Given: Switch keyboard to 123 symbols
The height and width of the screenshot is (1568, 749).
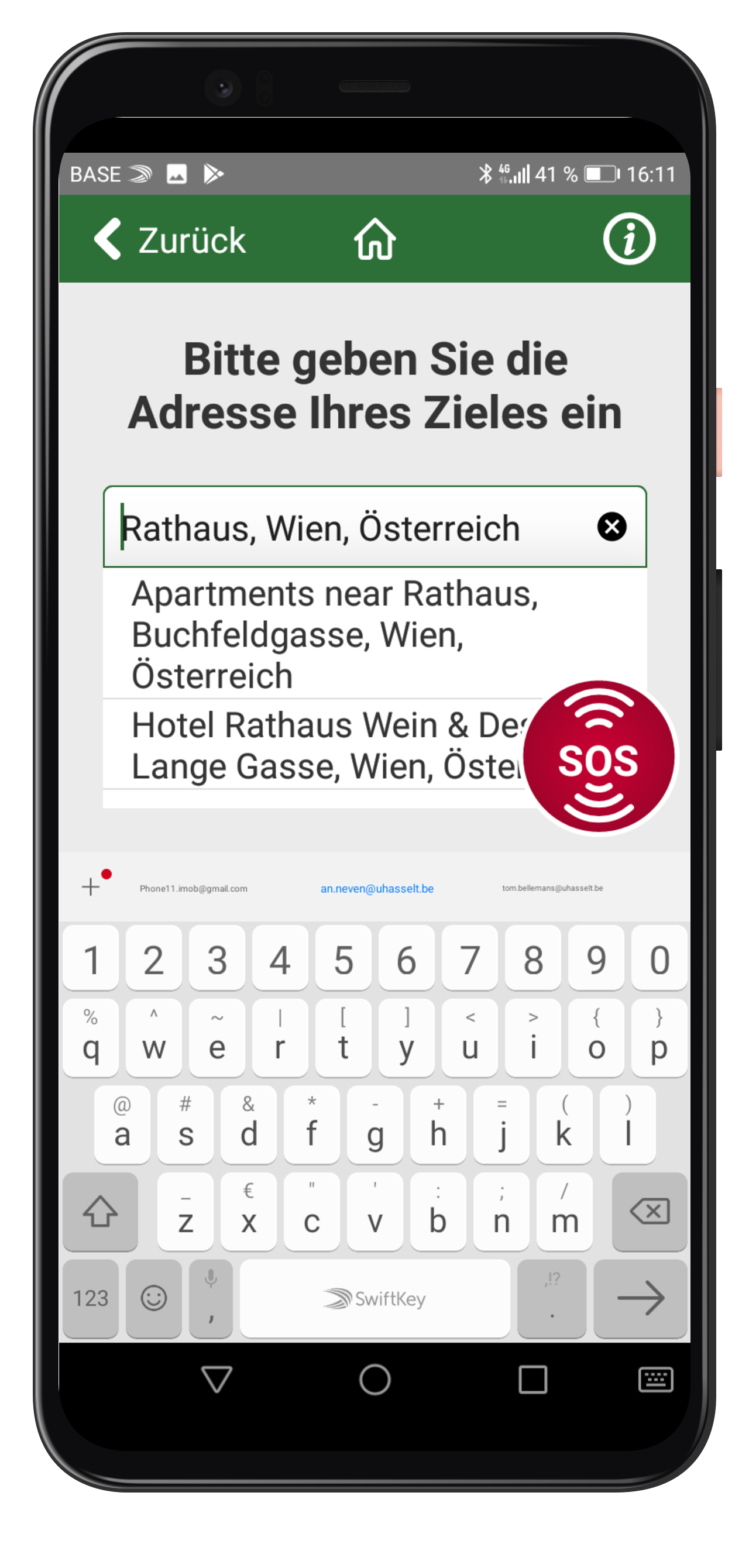Looking at the screenshot, I should tap(91, 1299).
